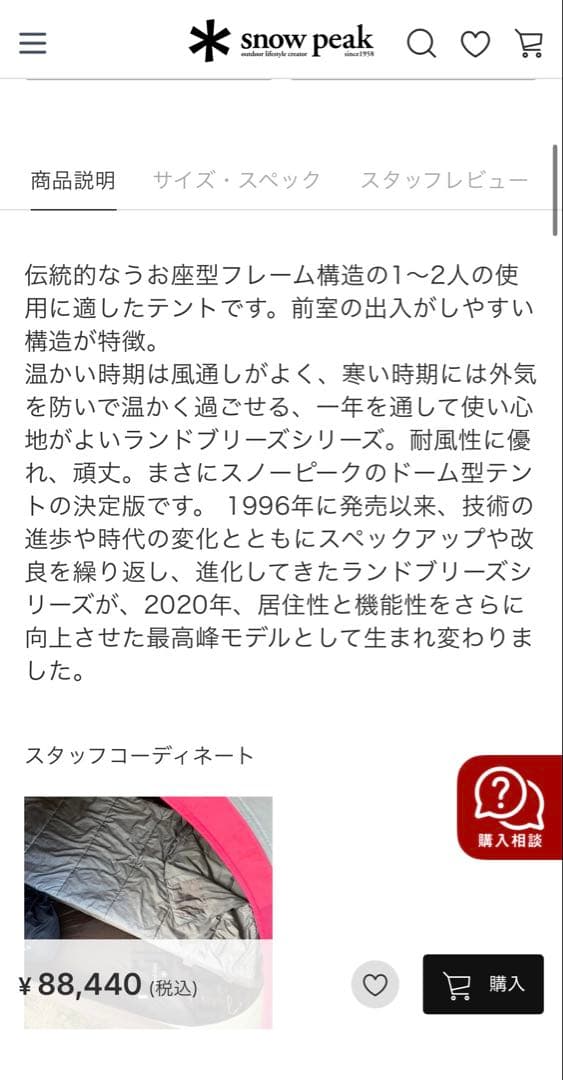
Task: Add product to favorites near price
Action: click(375, 985)
